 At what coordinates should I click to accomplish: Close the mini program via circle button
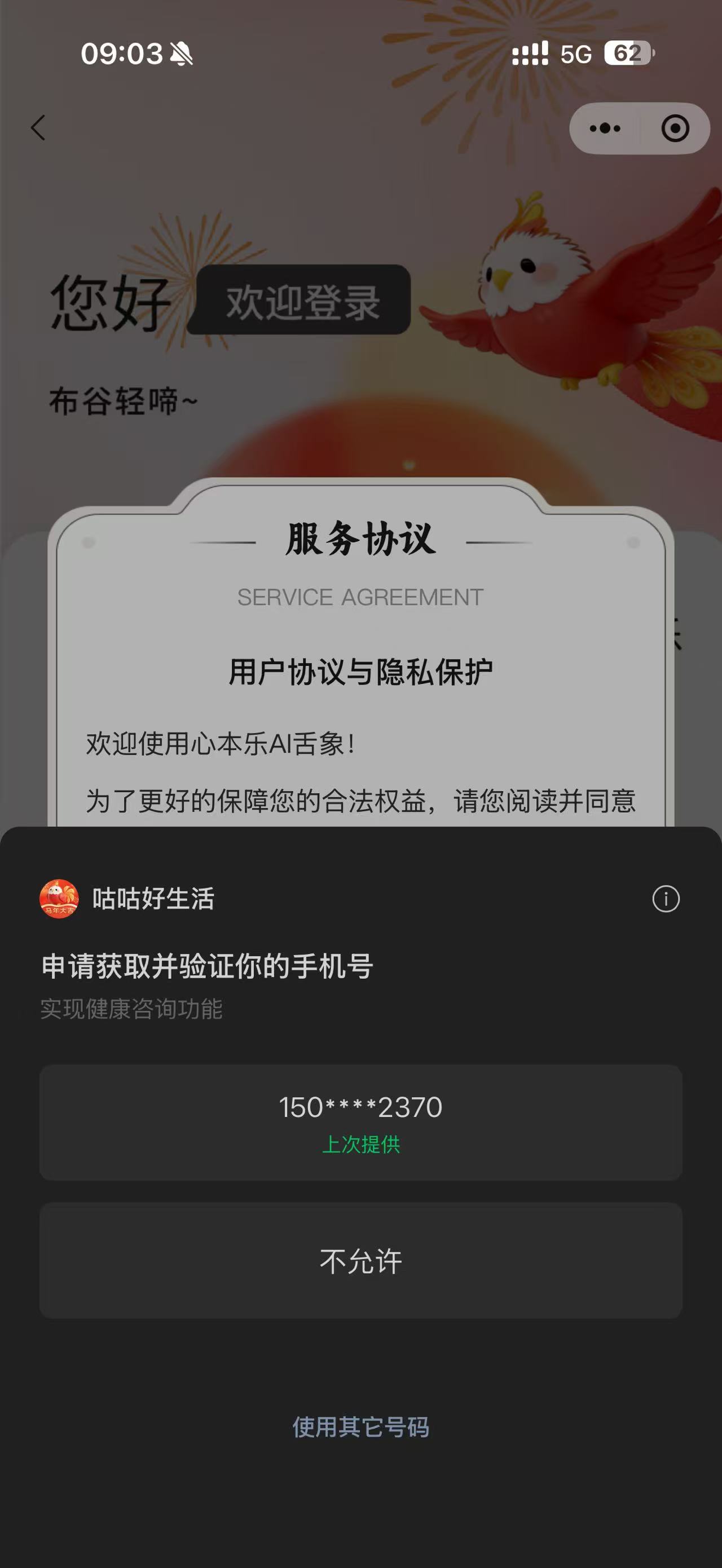(x=675, y=129)
